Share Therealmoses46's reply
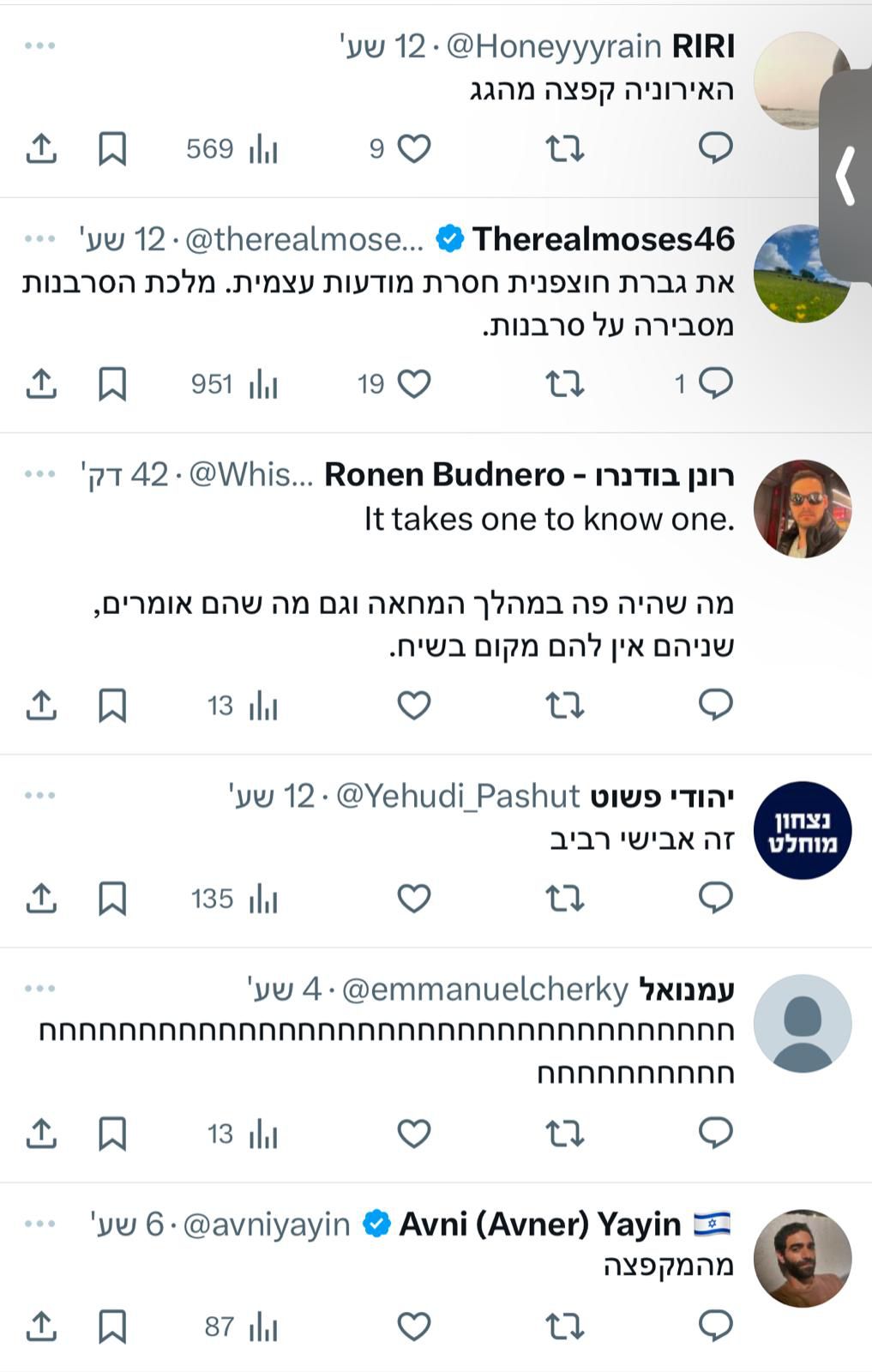This screenshot has height=1372, width=872. pyautogui.click(x=41, y=384)
